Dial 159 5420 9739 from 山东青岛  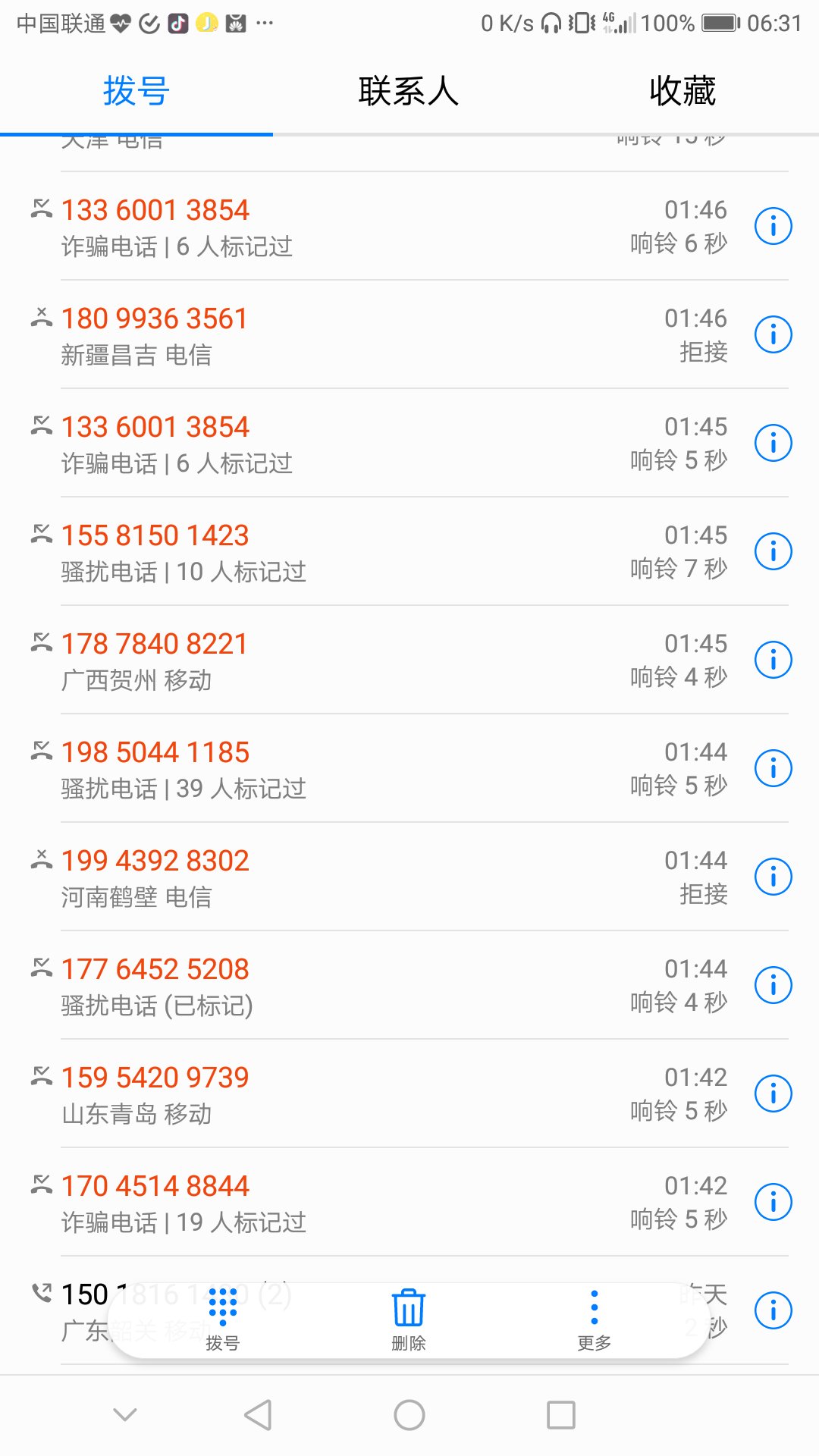379,1094
